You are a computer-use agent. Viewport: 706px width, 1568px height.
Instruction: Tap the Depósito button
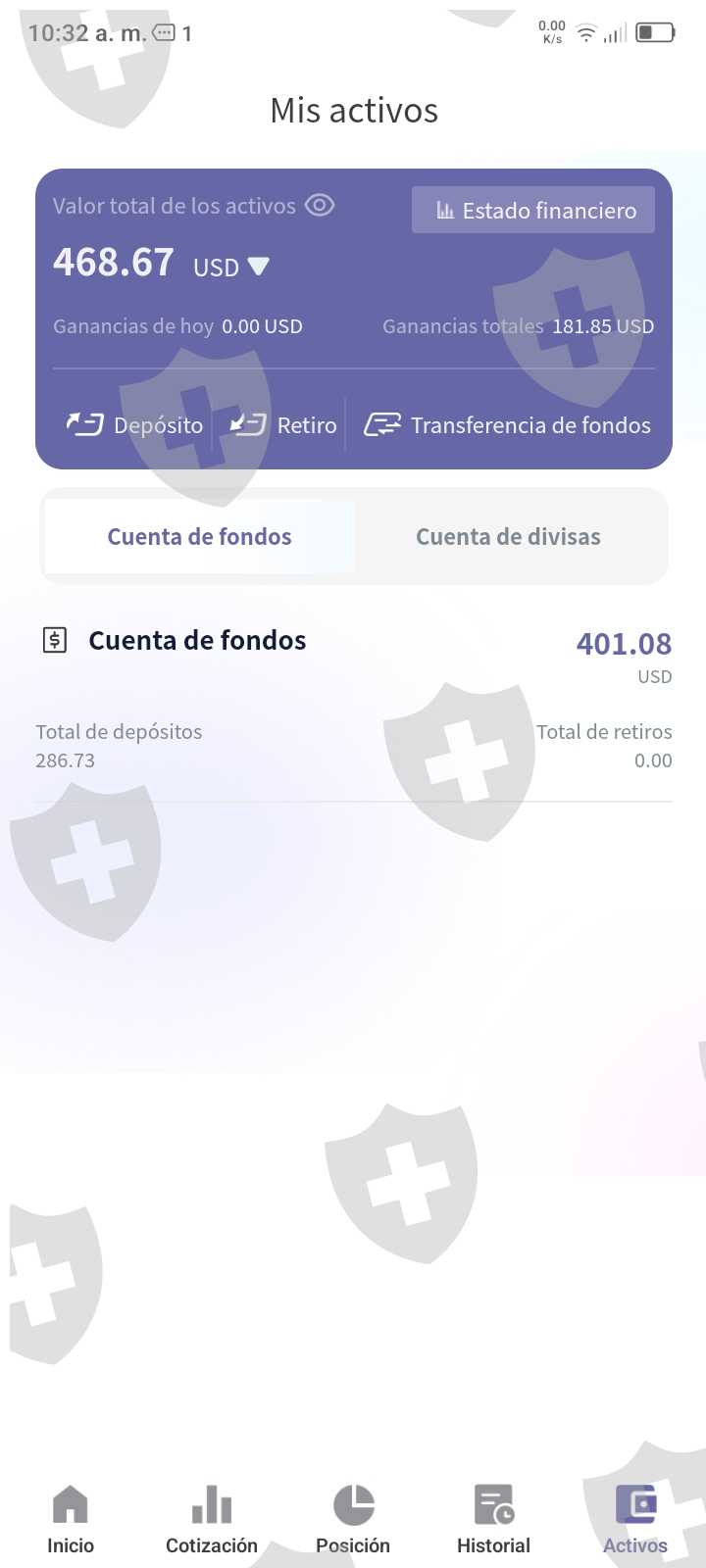coord(134,424)
